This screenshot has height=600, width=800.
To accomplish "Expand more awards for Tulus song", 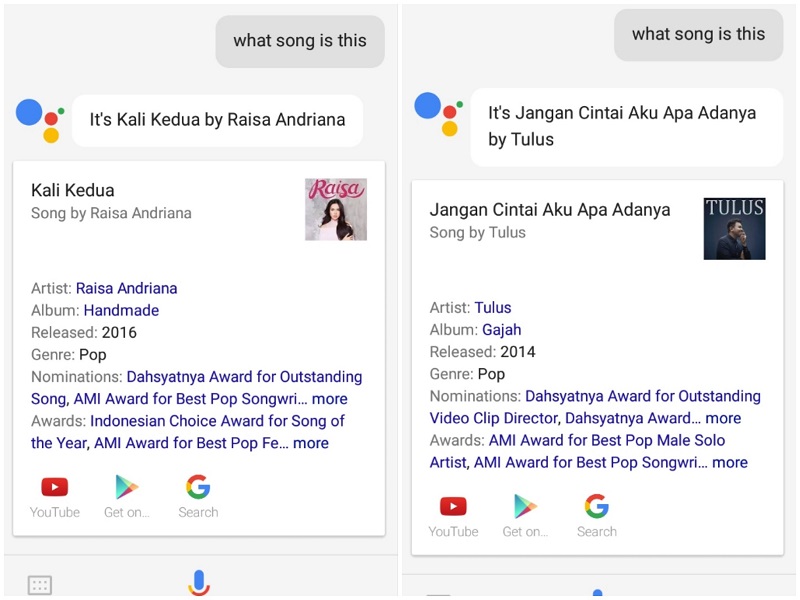I will 729,462.
